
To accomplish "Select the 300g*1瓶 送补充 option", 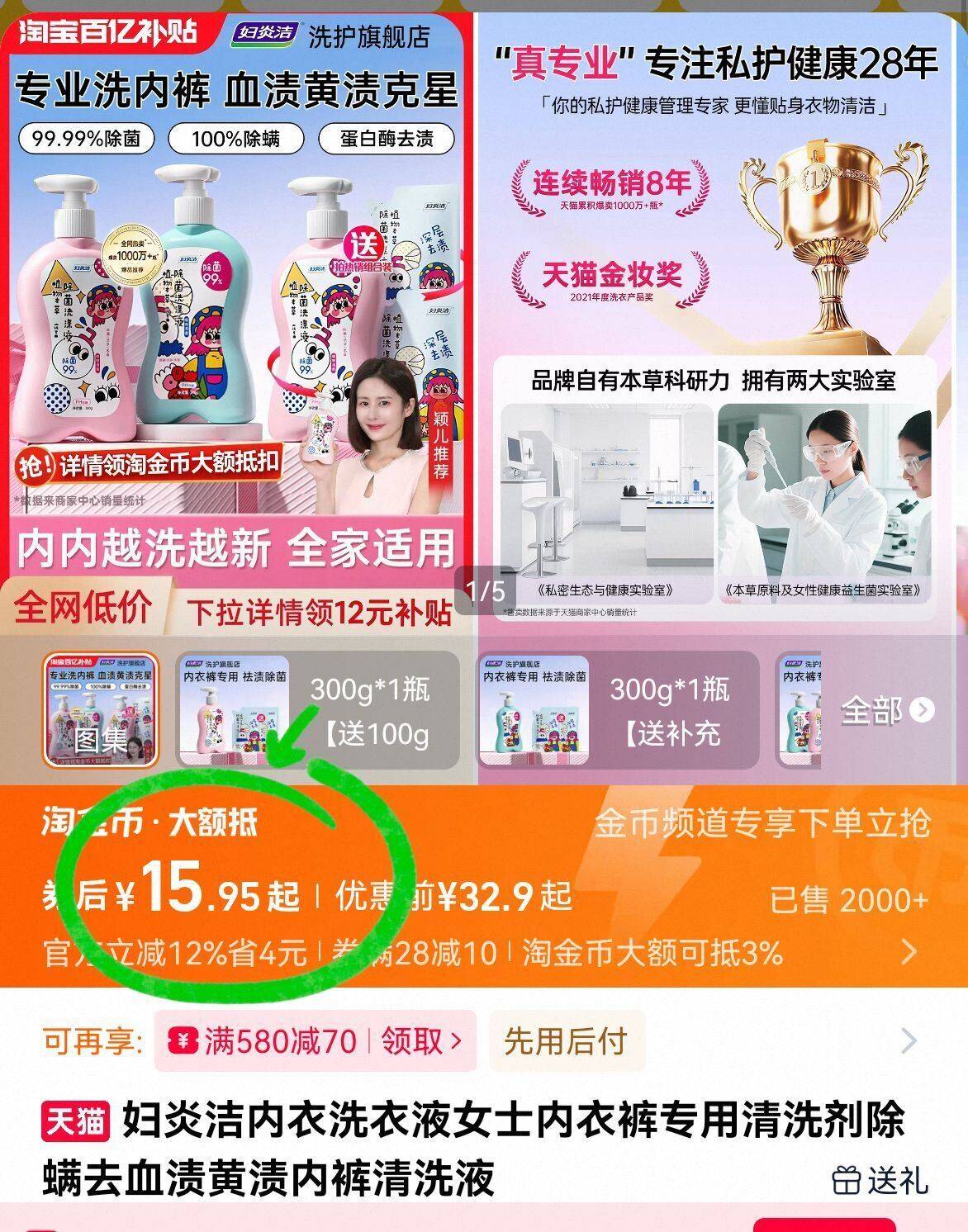I will click(618, 710).
